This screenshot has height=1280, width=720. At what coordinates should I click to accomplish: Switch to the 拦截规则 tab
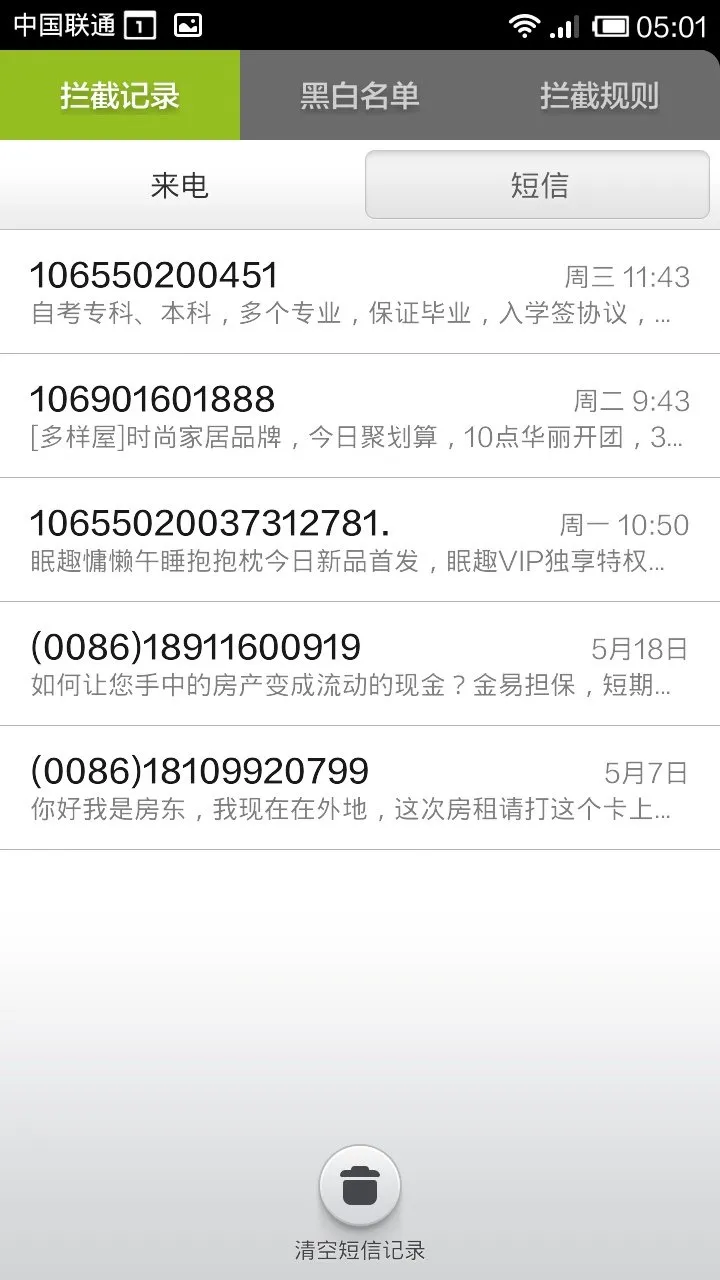pos(600,95)
